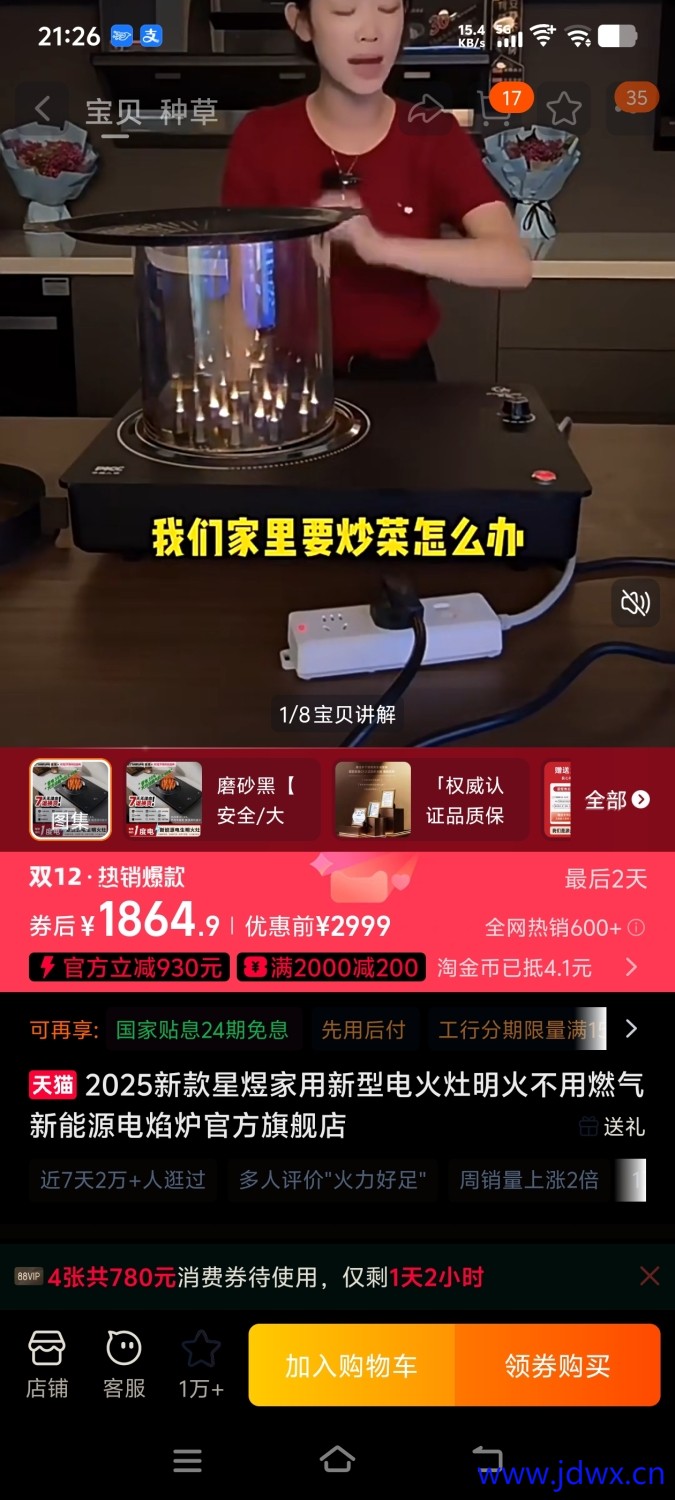Visit the 店铺 store page
Image resolution: width=675 pixels, height=1500 pixels.
coord(47,1364)
